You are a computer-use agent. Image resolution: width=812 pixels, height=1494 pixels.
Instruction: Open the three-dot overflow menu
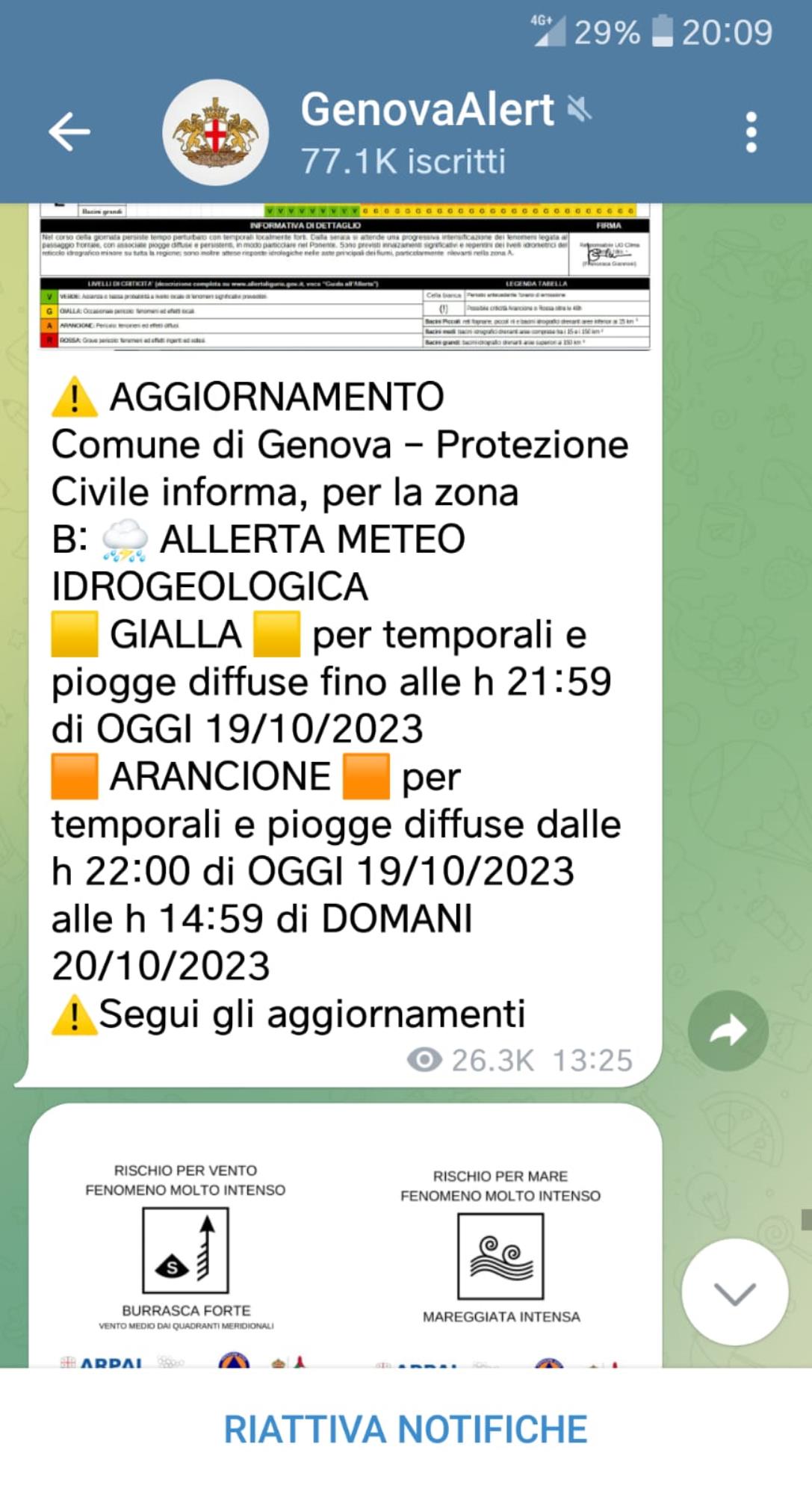coord(751,132)
